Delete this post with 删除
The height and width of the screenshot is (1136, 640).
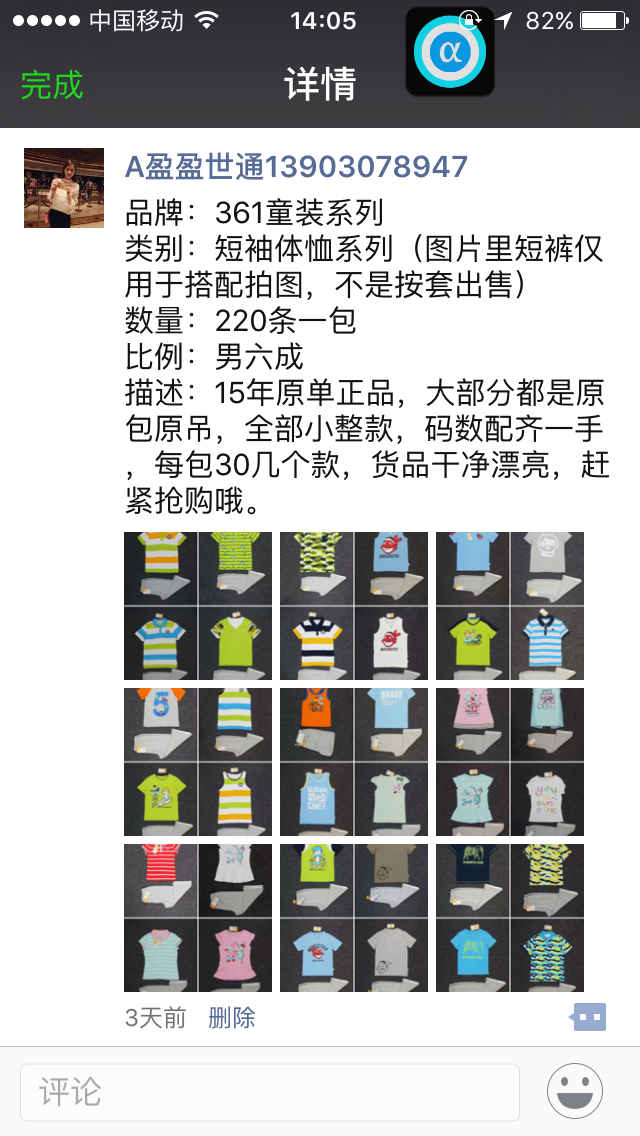point(231,1018)
